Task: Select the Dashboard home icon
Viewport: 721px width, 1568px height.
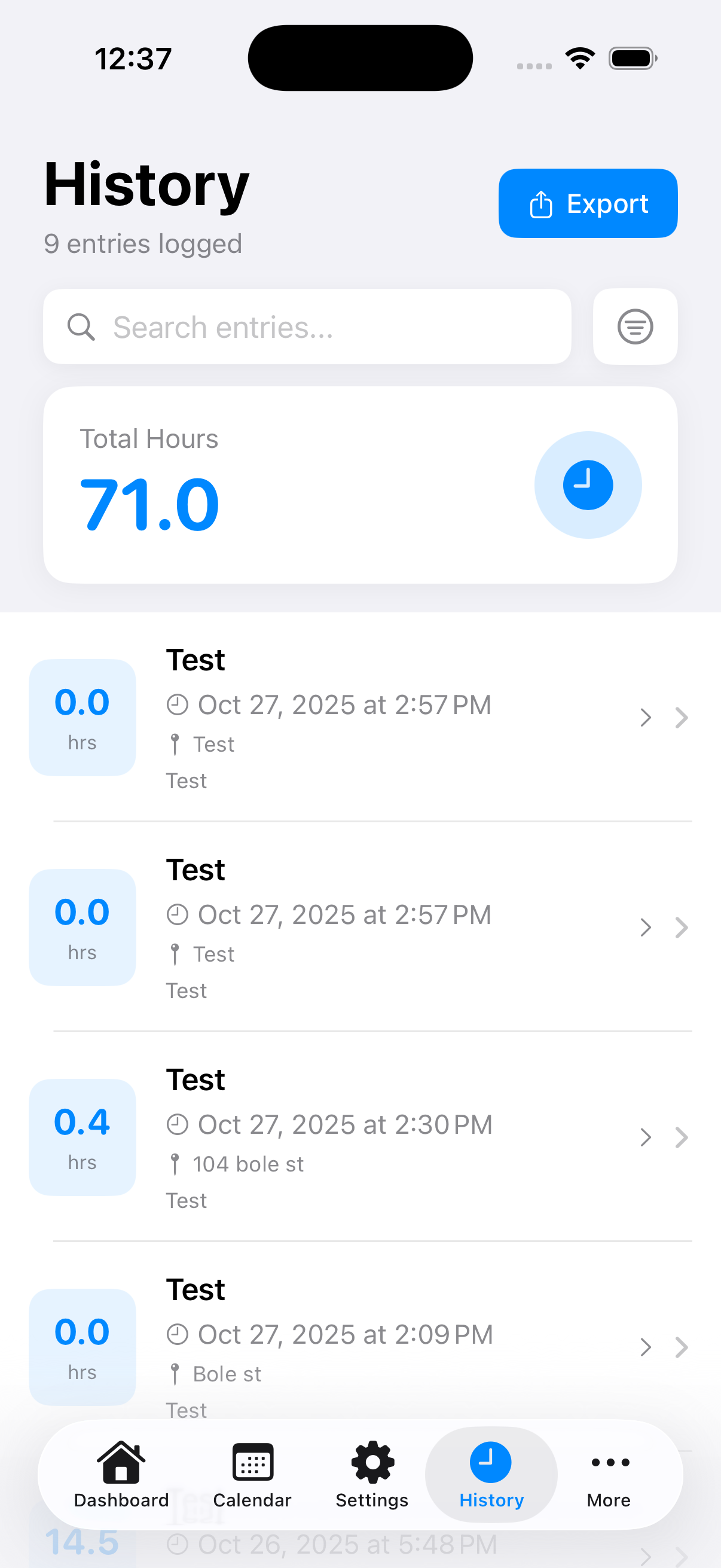Action: [x=121, y=1463]
